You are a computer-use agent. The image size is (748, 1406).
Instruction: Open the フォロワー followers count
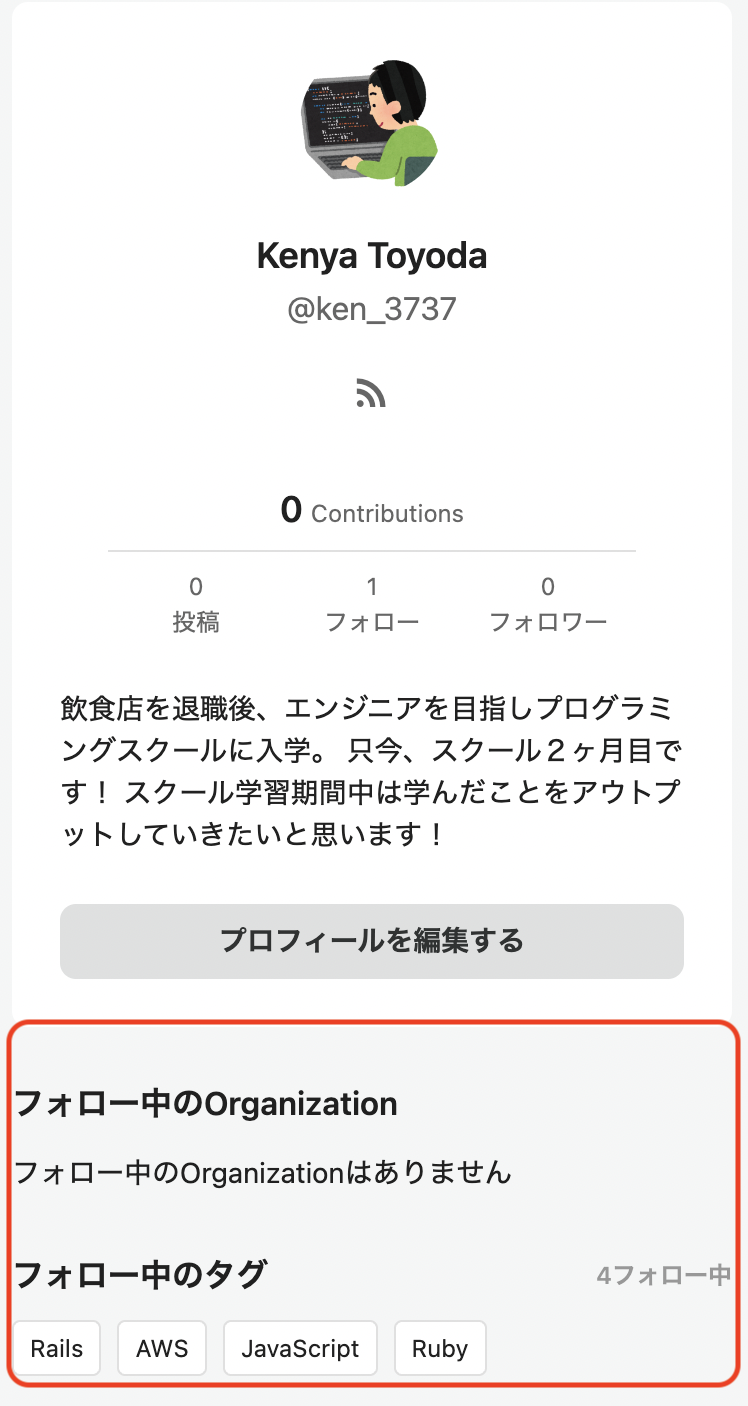tap(548, 603)
